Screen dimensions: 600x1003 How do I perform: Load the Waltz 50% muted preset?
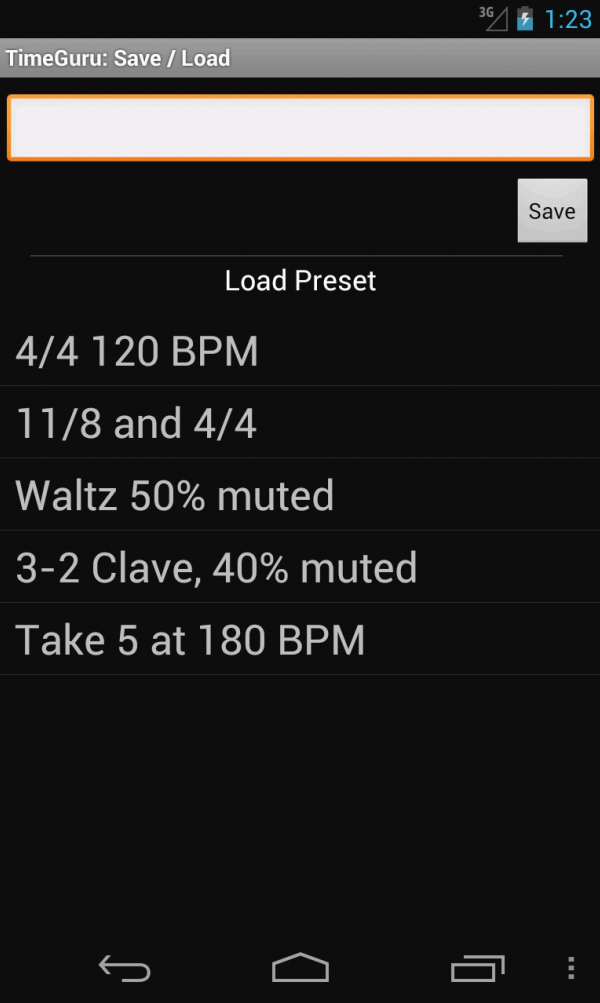[300, 495]
